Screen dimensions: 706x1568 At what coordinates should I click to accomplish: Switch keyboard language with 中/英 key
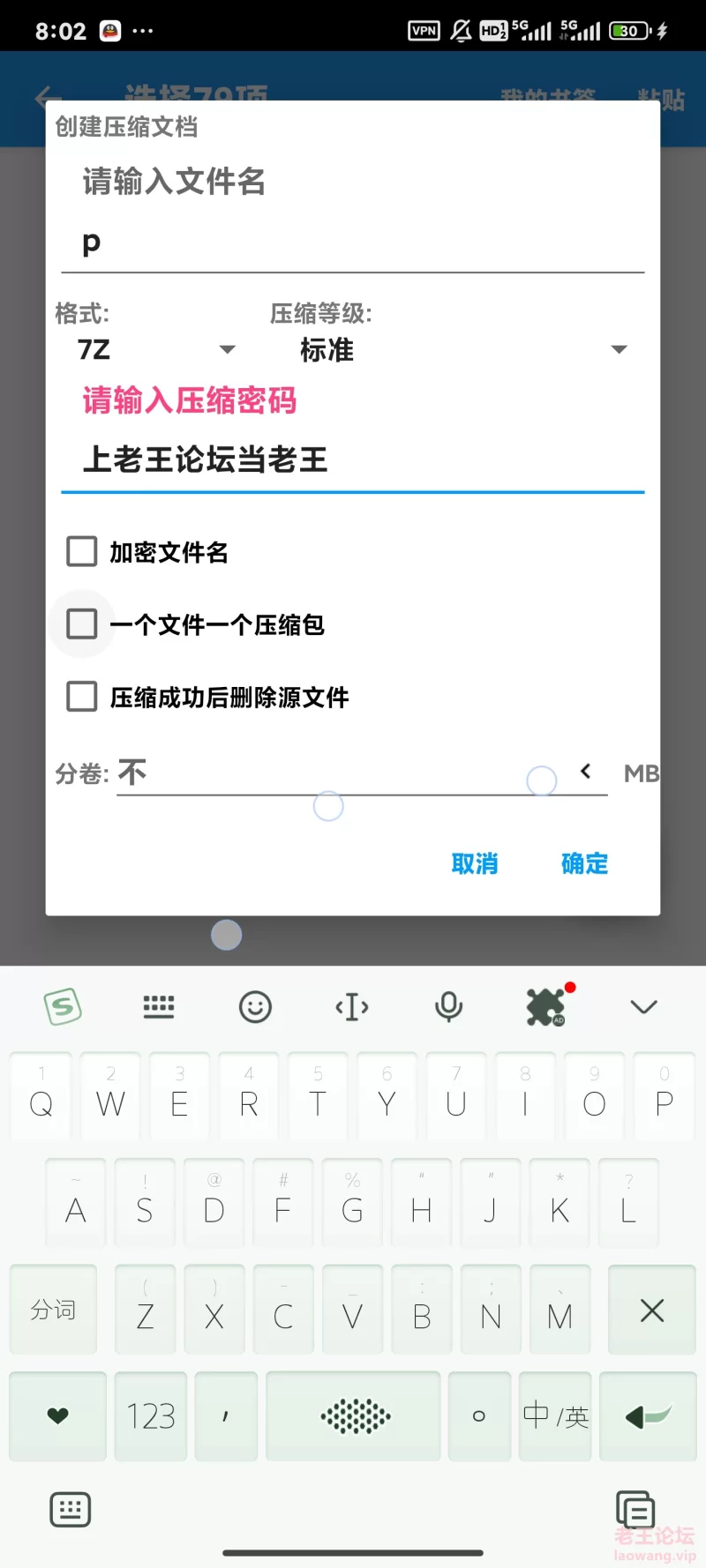pyautogui.click(x=556, y=1416)
